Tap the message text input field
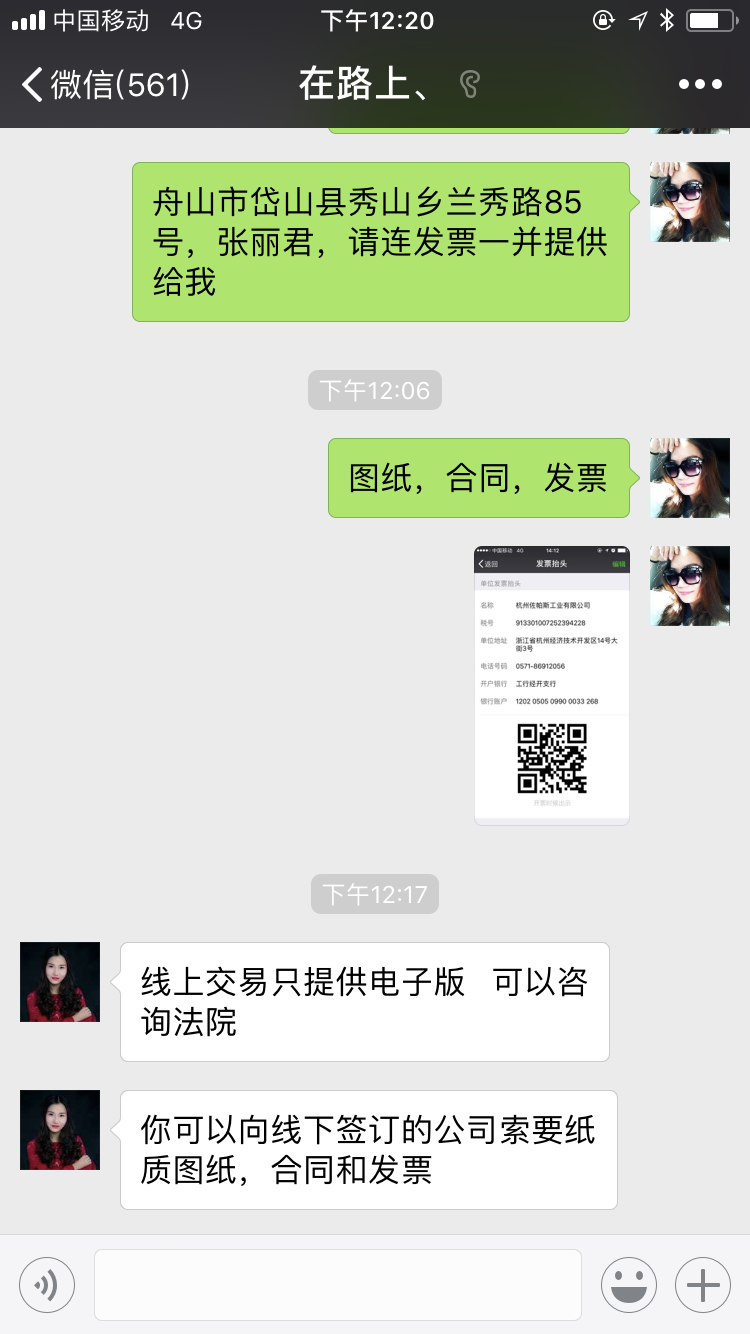Image resolution: width=750 pixels, height=1334 pixels. (x=338, y=1285)
